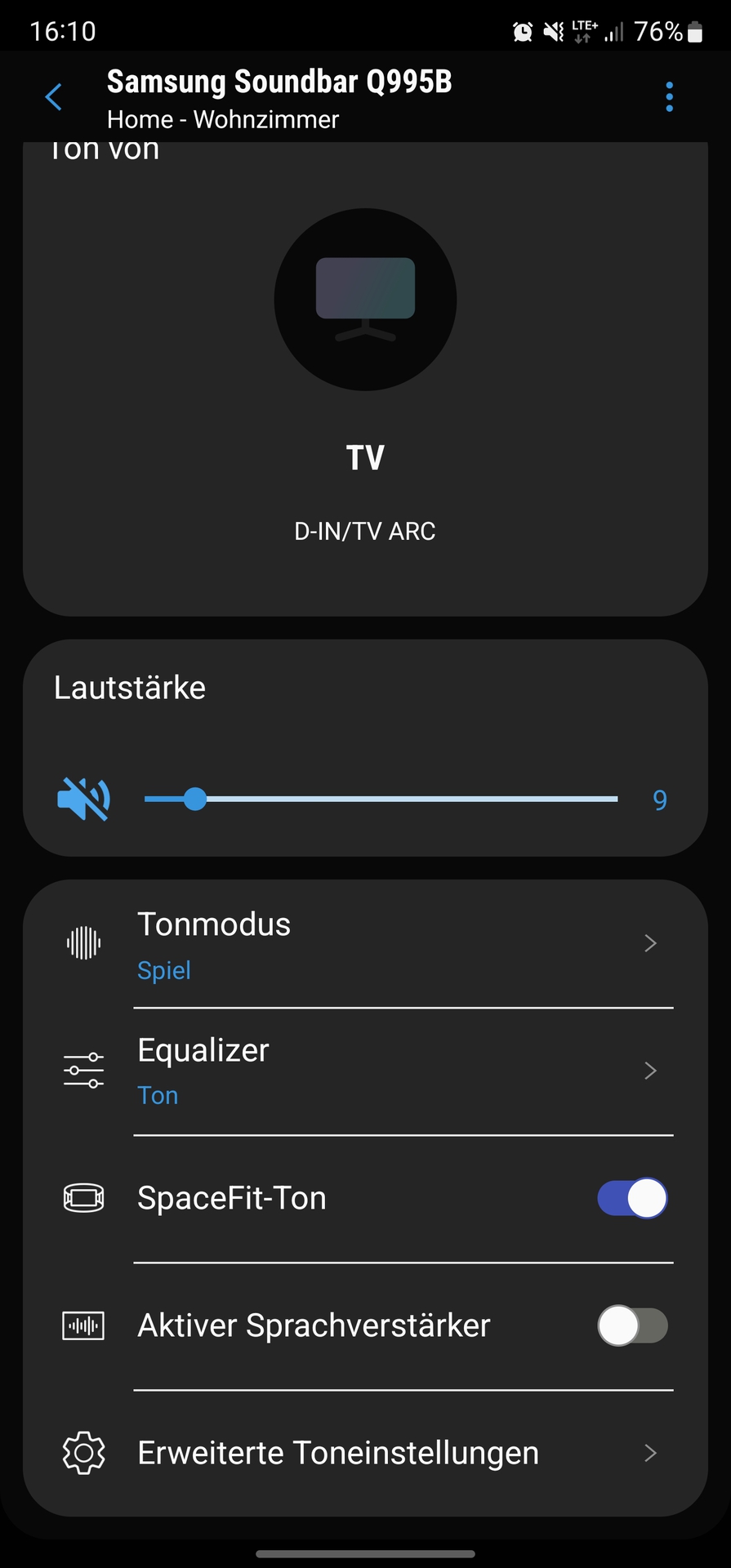Open the Equalizer options
Screen dimensions: 731x1568
[x=364, y=1071]
